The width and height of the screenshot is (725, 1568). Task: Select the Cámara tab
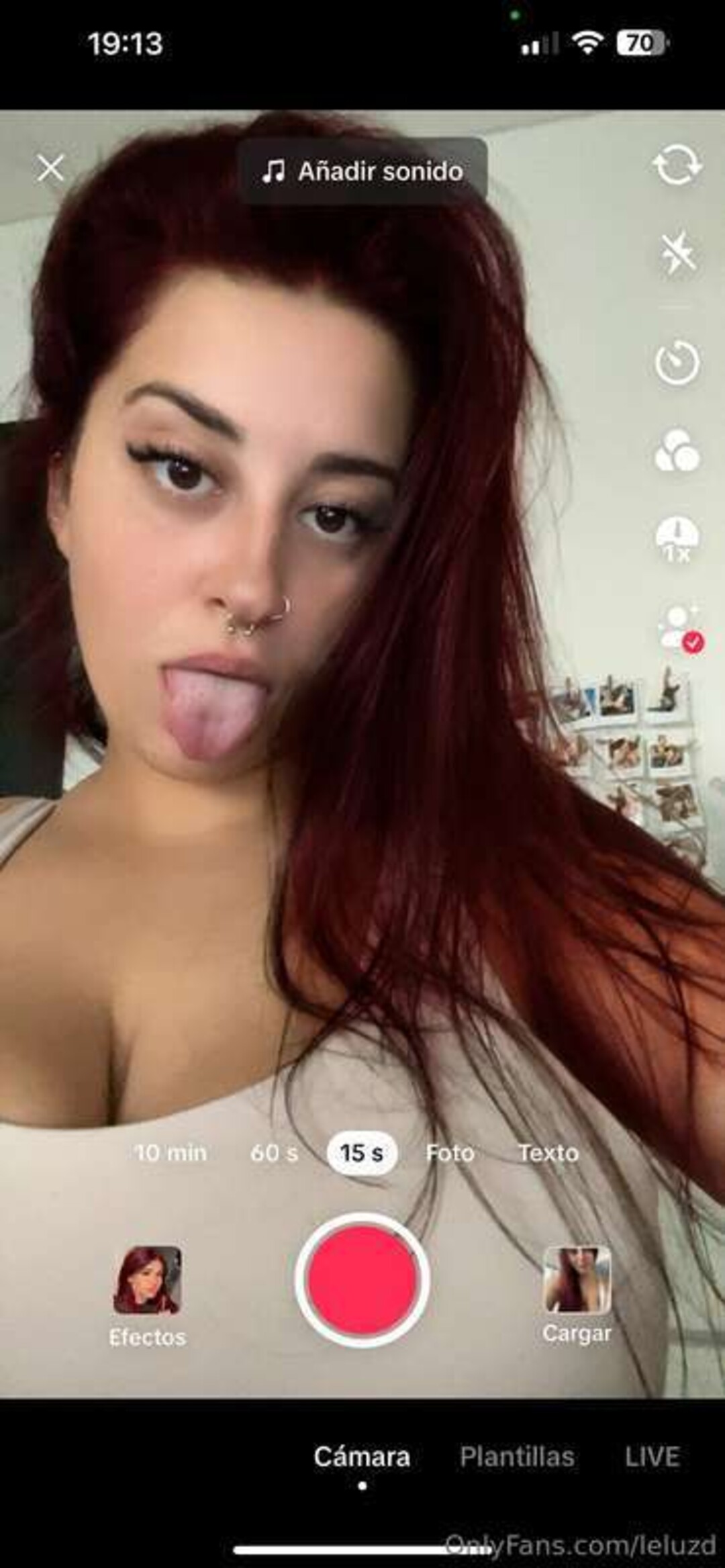(x=362, y=1457)
